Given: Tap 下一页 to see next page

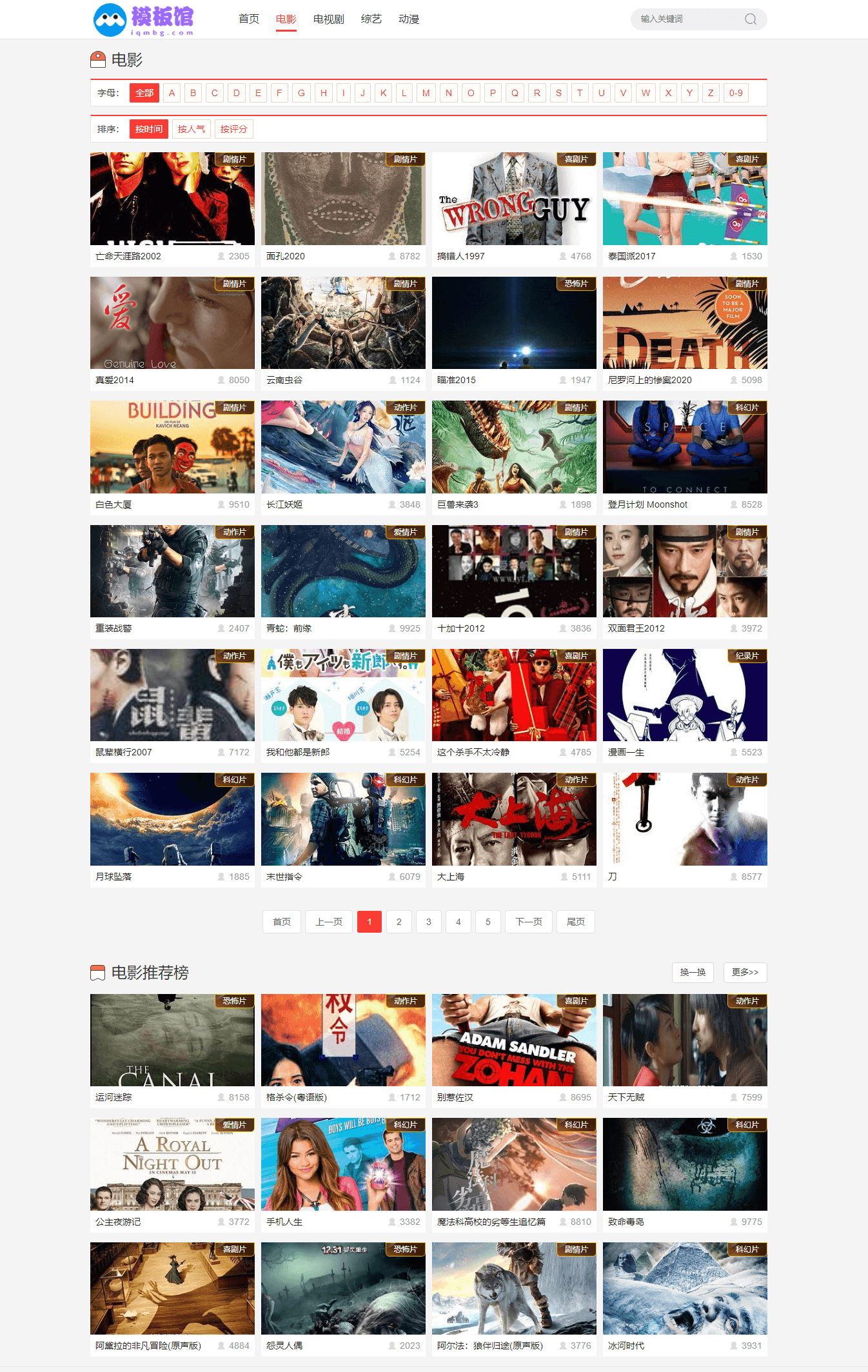Looking at the screenshot, I should click(x=529, y=922).
